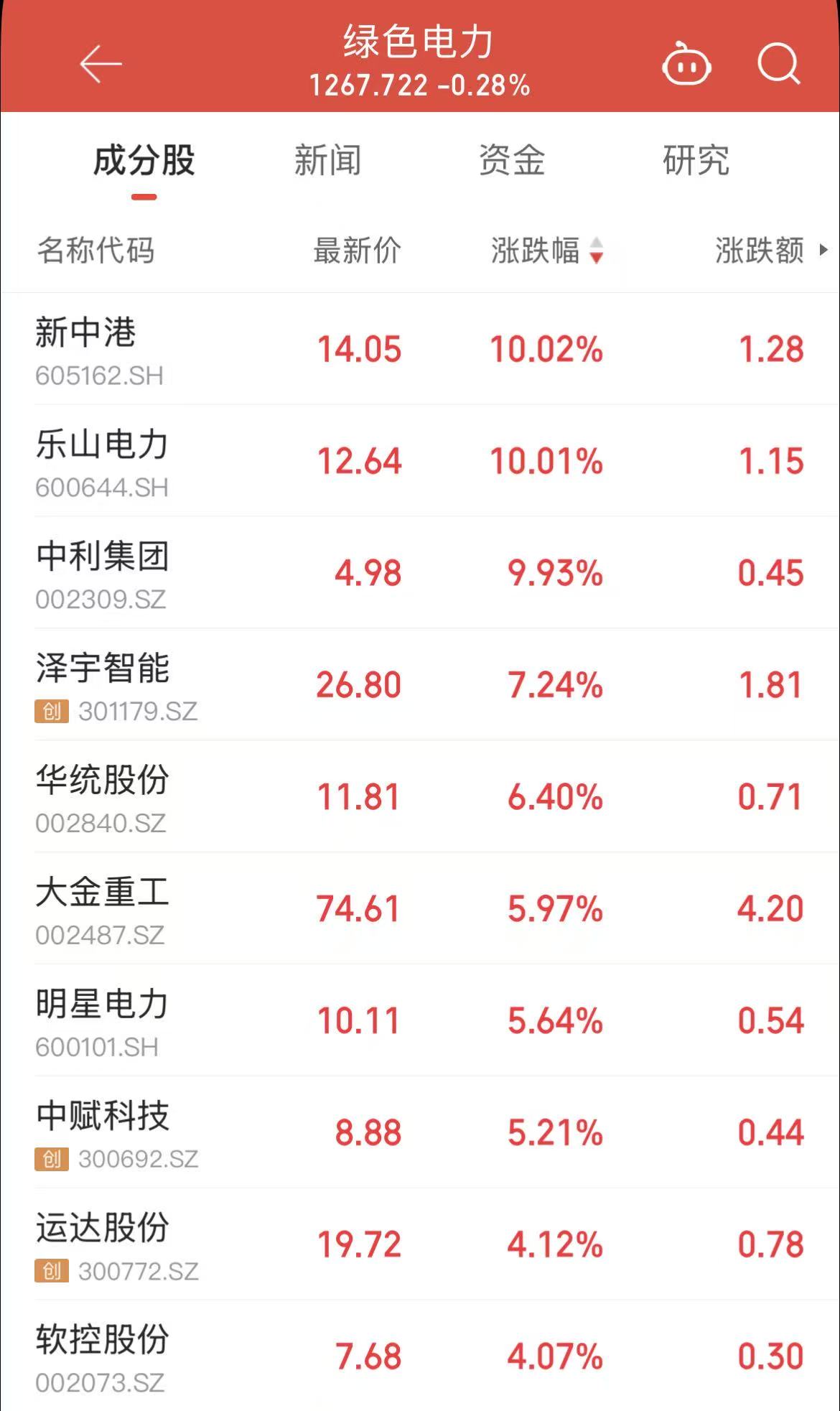Go back using the arrow icon

[x=101, y=65]
